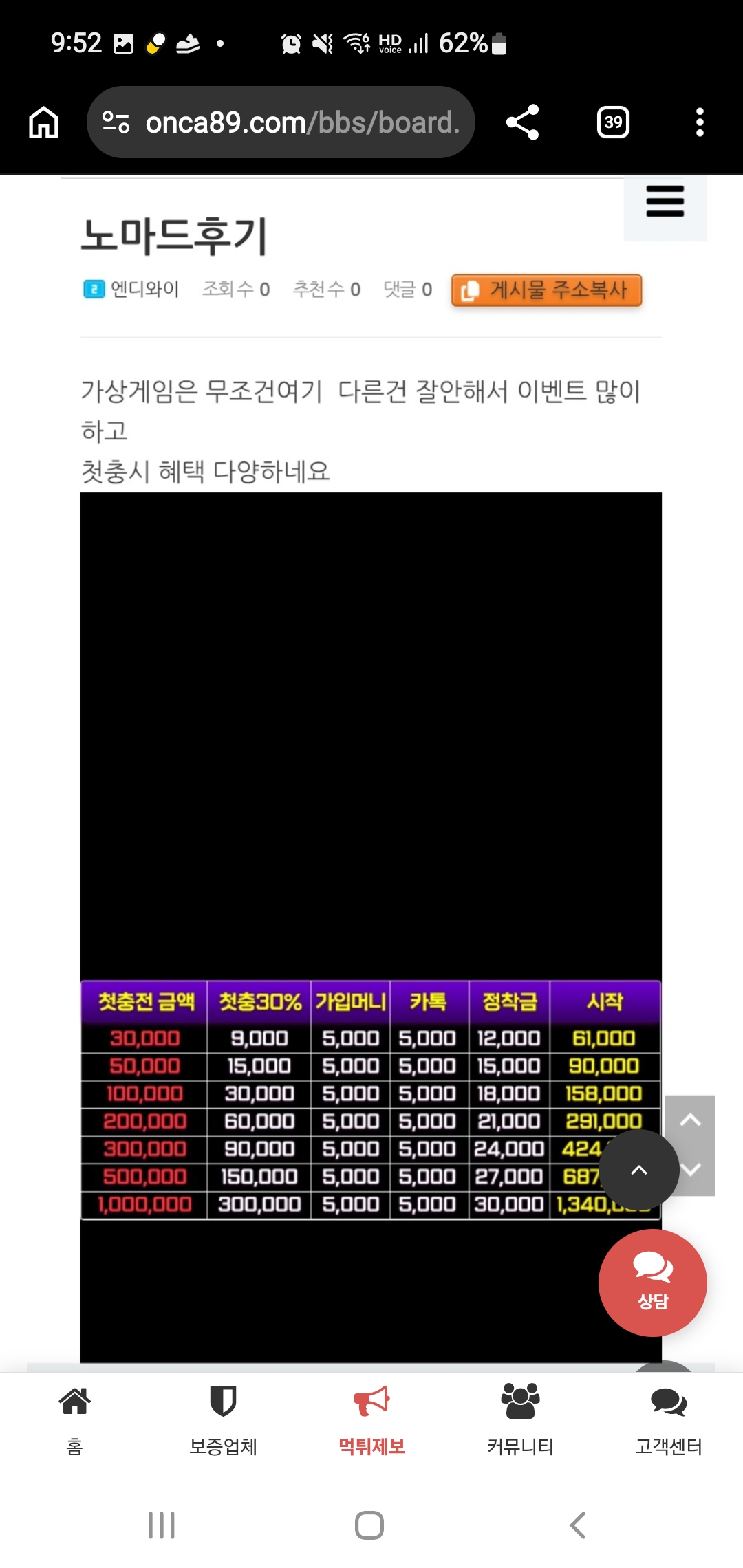This screenshot has height=1568, width=743.
Task: Open the 상담 chat button
Action: 652,1282
